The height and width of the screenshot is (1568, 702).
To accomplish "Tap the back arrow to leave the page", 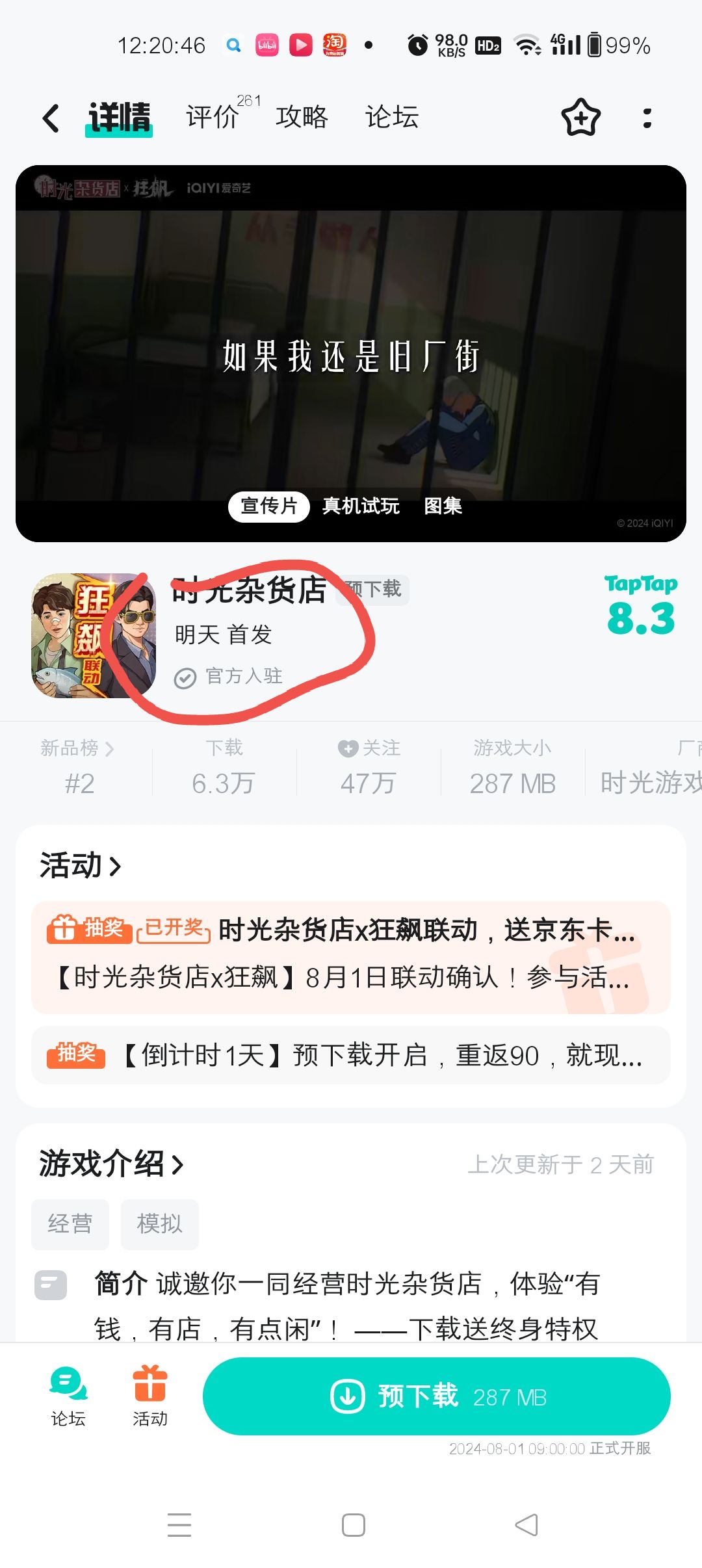I will point(51,117).
